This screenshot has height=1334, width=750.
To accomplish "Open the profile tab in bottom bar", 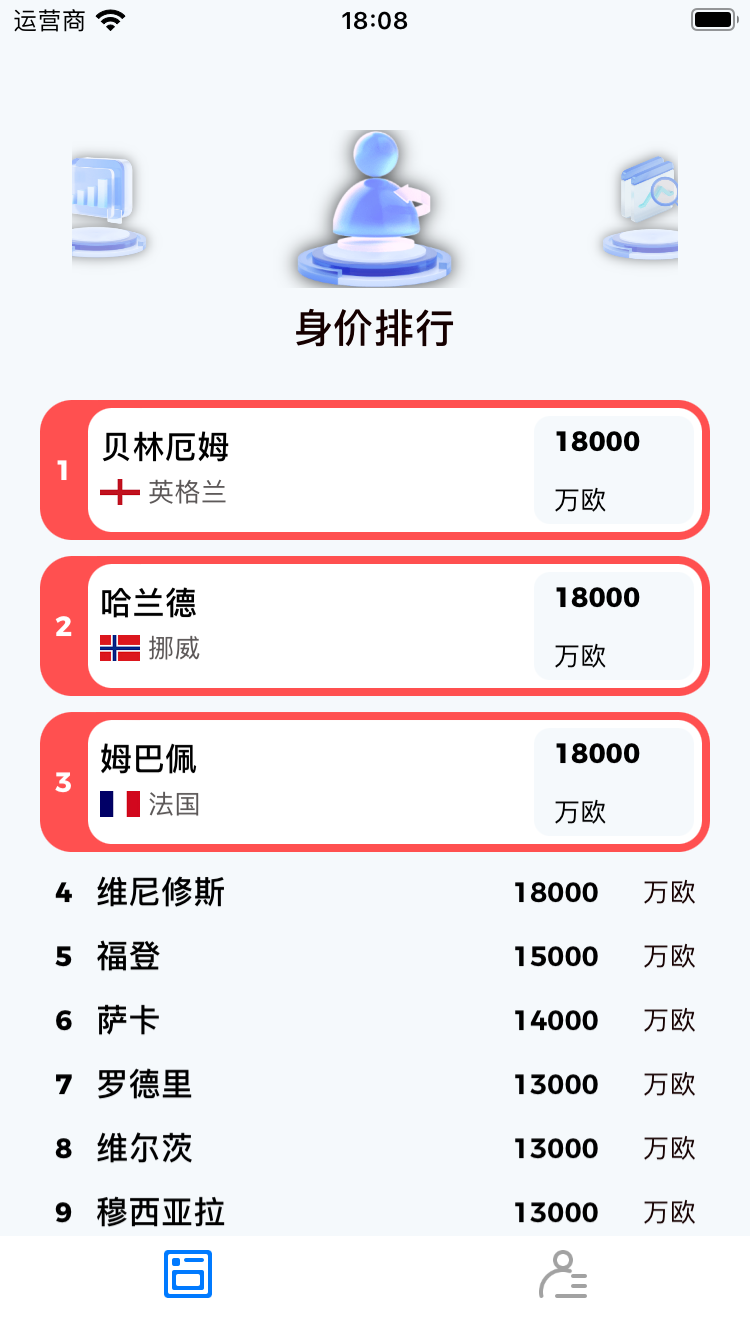I will pyautogui.click(x=563, y=1274).
